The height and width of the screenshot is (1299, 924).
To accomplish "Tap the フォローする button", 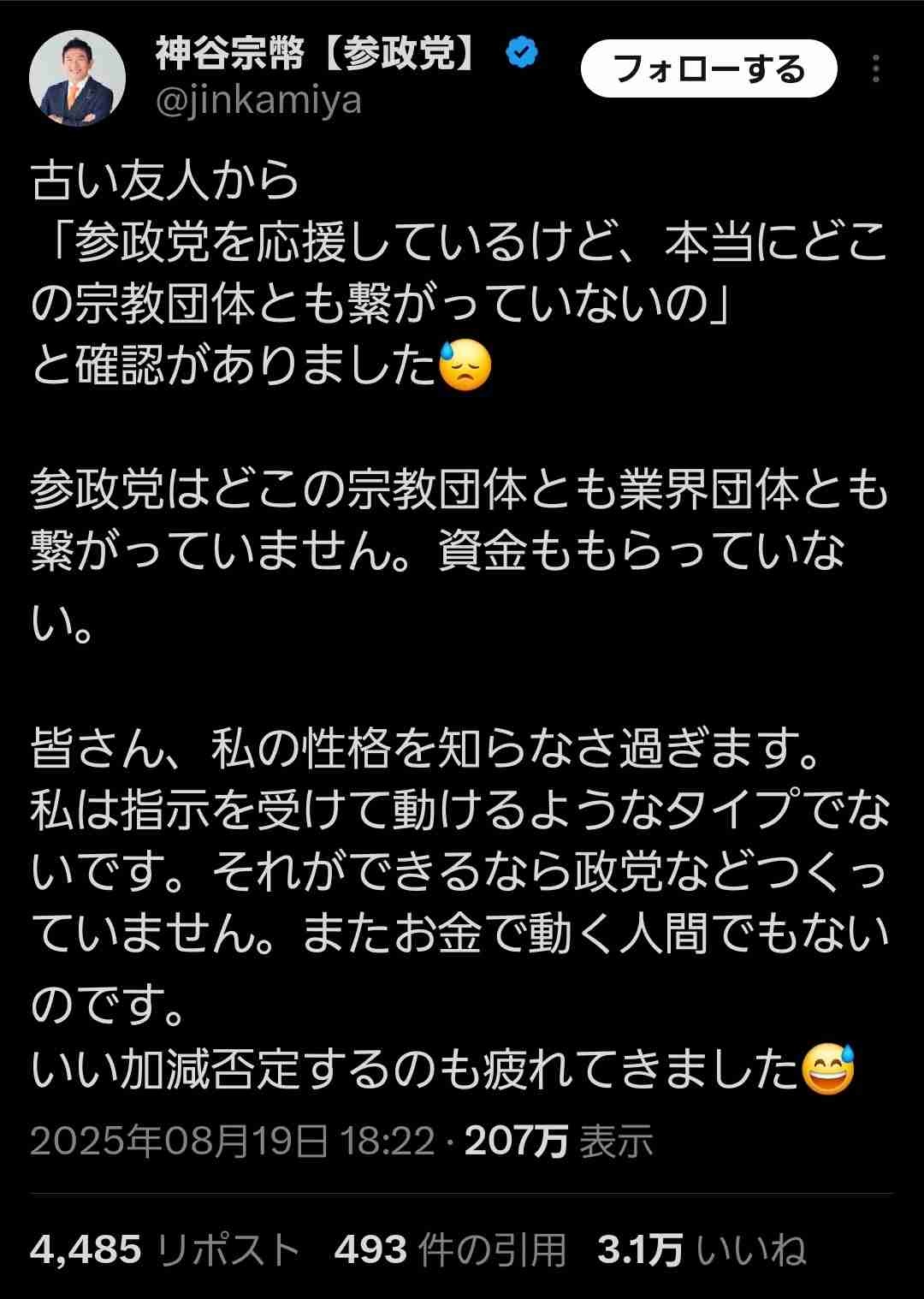I will click(708, 68).
